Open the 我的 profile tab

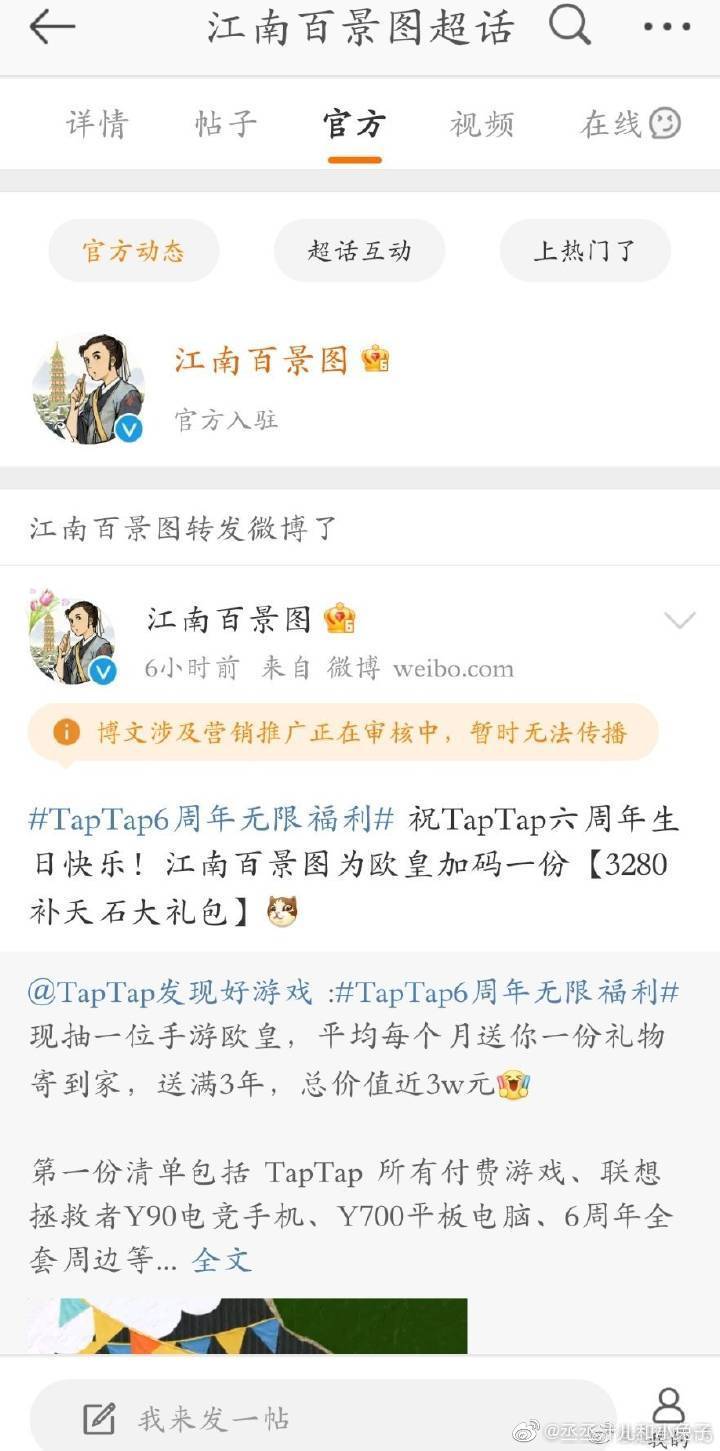(668, 1414)
